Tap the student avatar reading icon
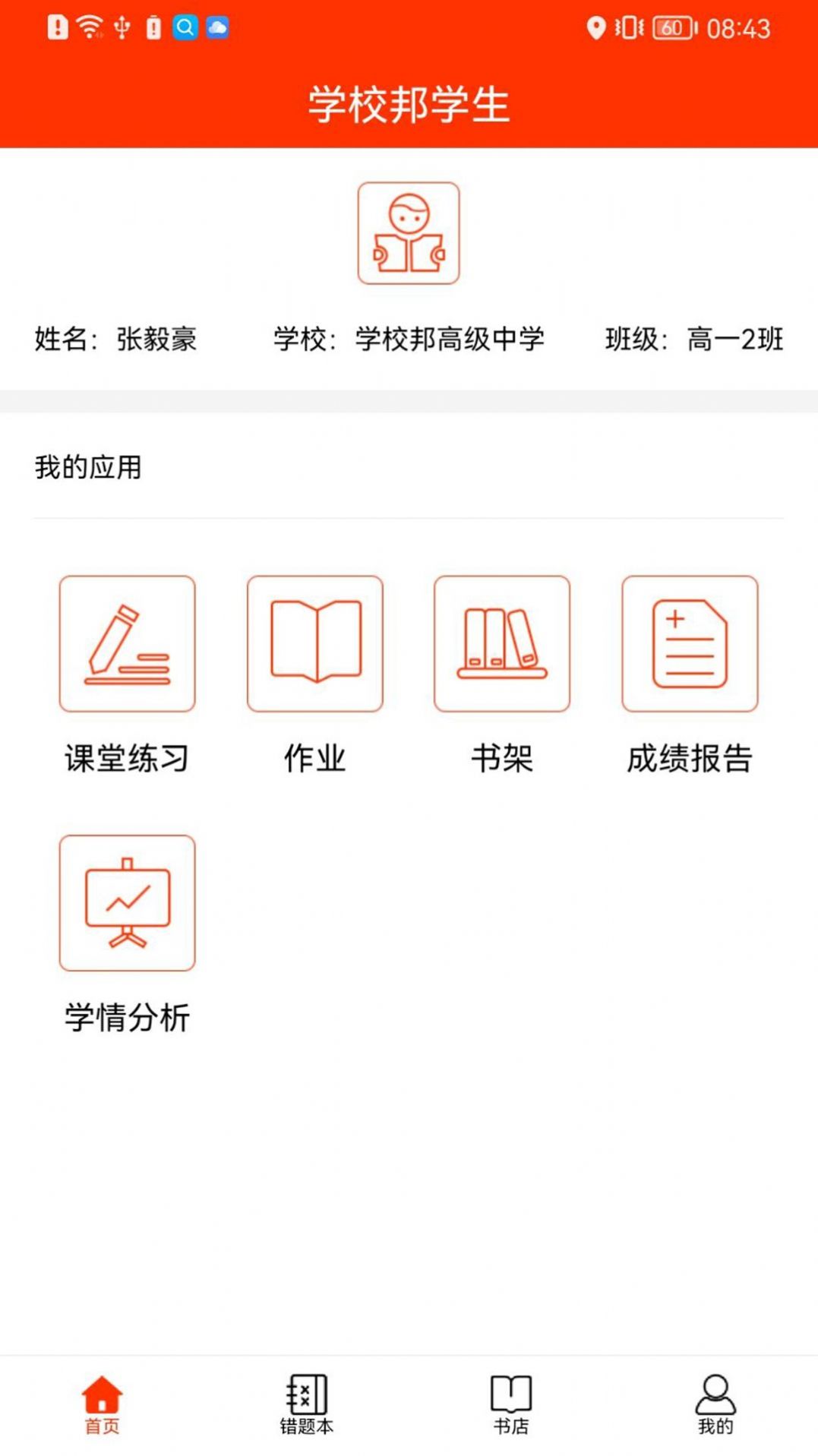 coord(409,233)
